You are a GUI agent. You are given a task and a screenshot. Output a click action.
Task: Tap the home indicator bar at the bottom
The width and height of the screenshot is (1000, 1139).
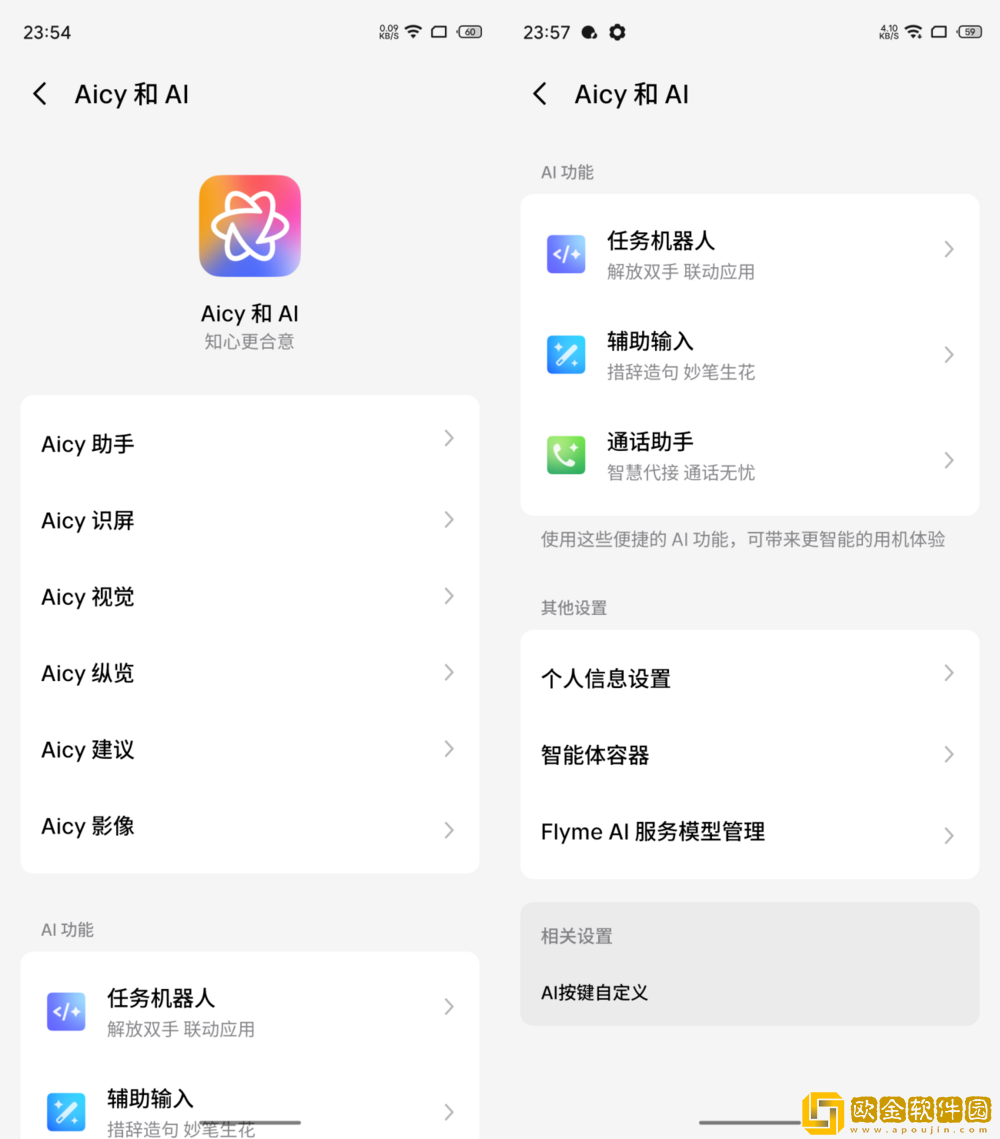750,1122
